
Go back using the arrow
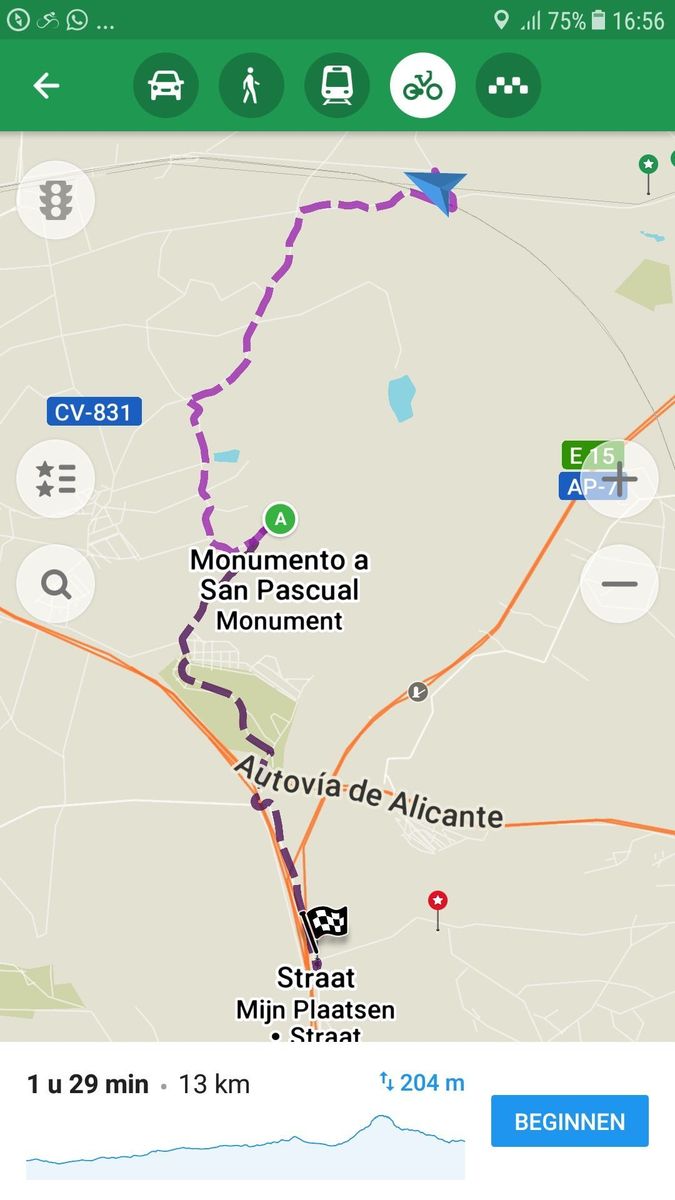click(46, 86)
